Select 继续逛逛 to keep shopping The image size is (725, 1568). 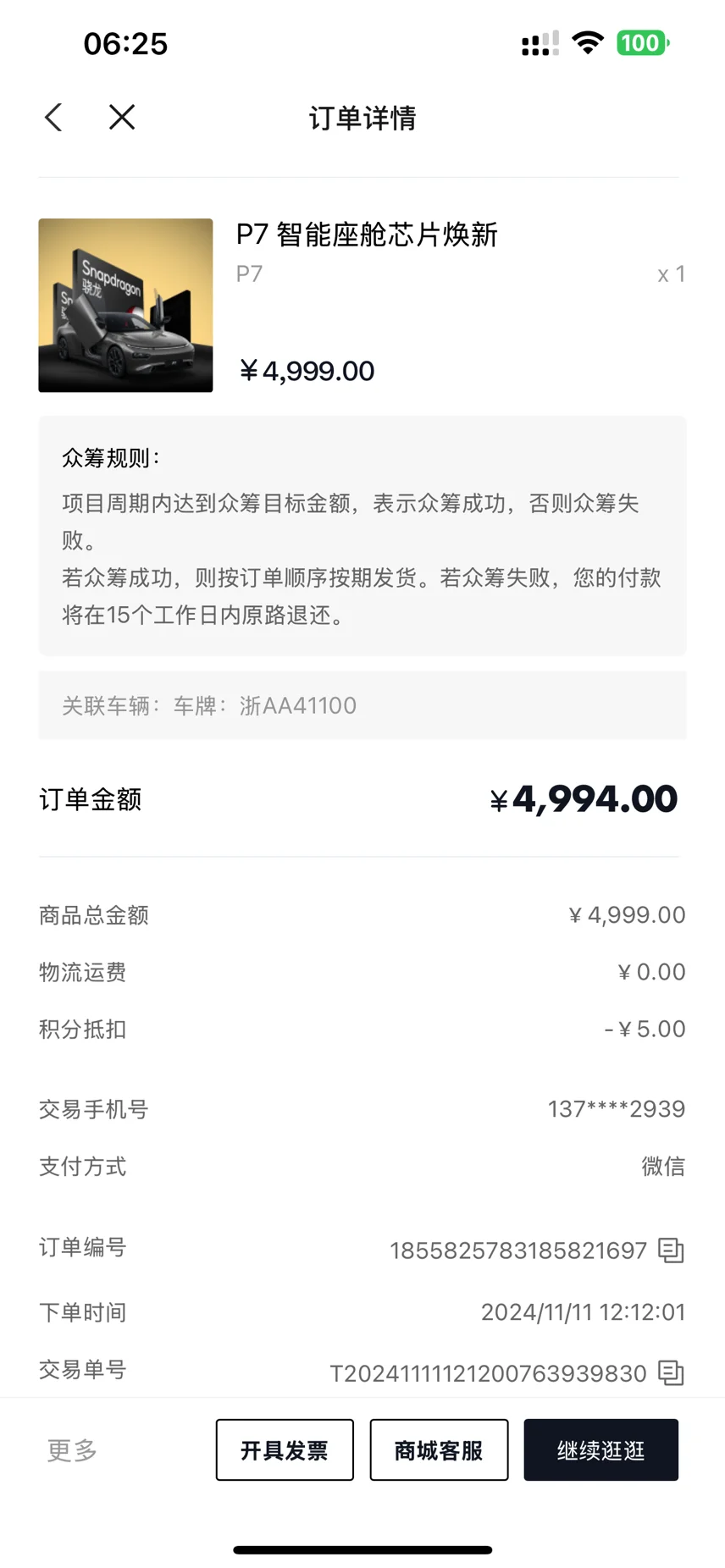[x=600, y=1450]
